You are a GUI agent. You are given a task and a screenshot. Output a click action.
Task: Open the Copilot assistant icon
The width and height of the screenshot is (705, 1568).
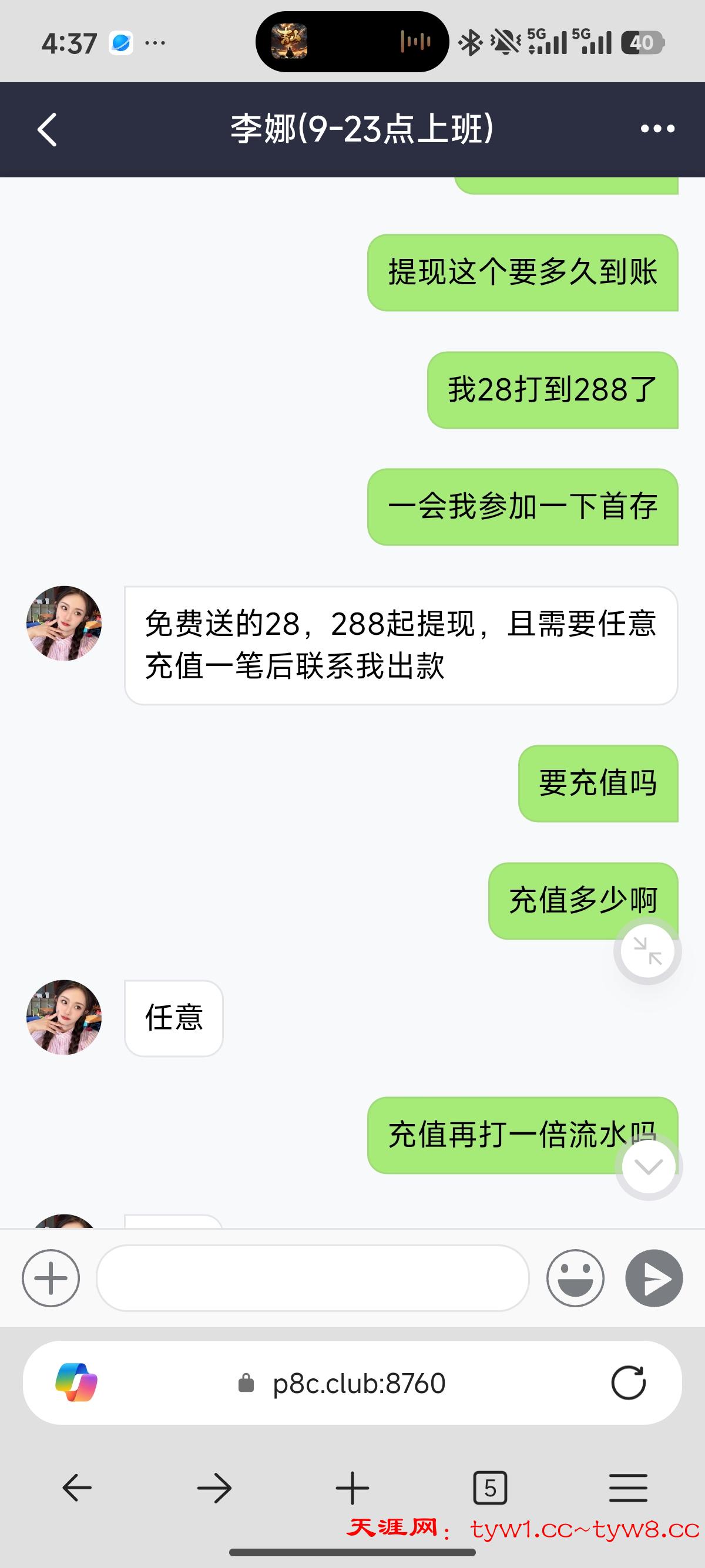click(x=76, y=1383)
